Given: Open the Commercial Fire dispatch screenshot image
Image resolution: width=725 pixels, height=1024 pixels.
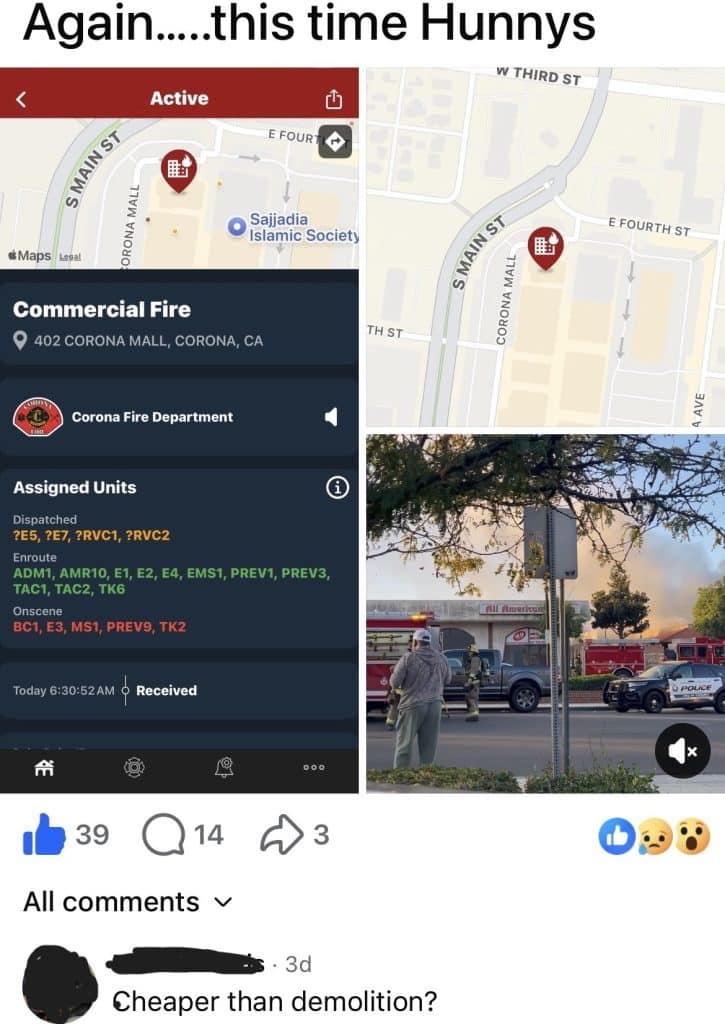Looking at the screenshot, I should coord(179,430).
